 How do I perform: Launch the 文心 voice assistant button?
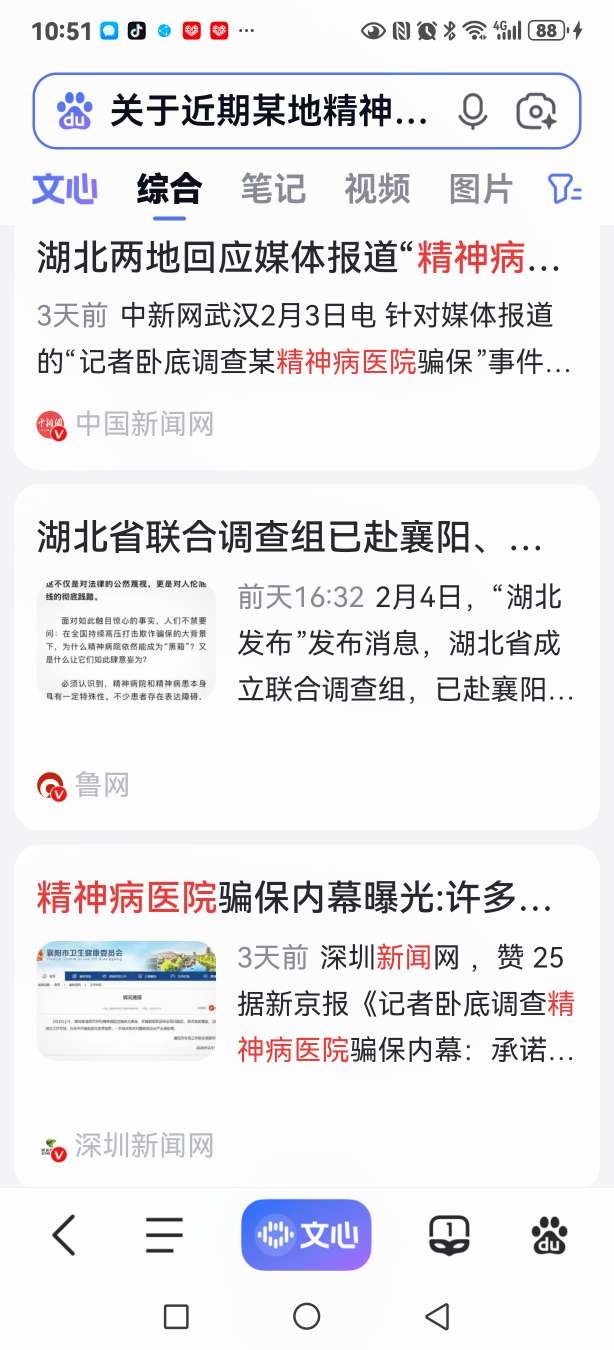click(x=306, y=1235)
